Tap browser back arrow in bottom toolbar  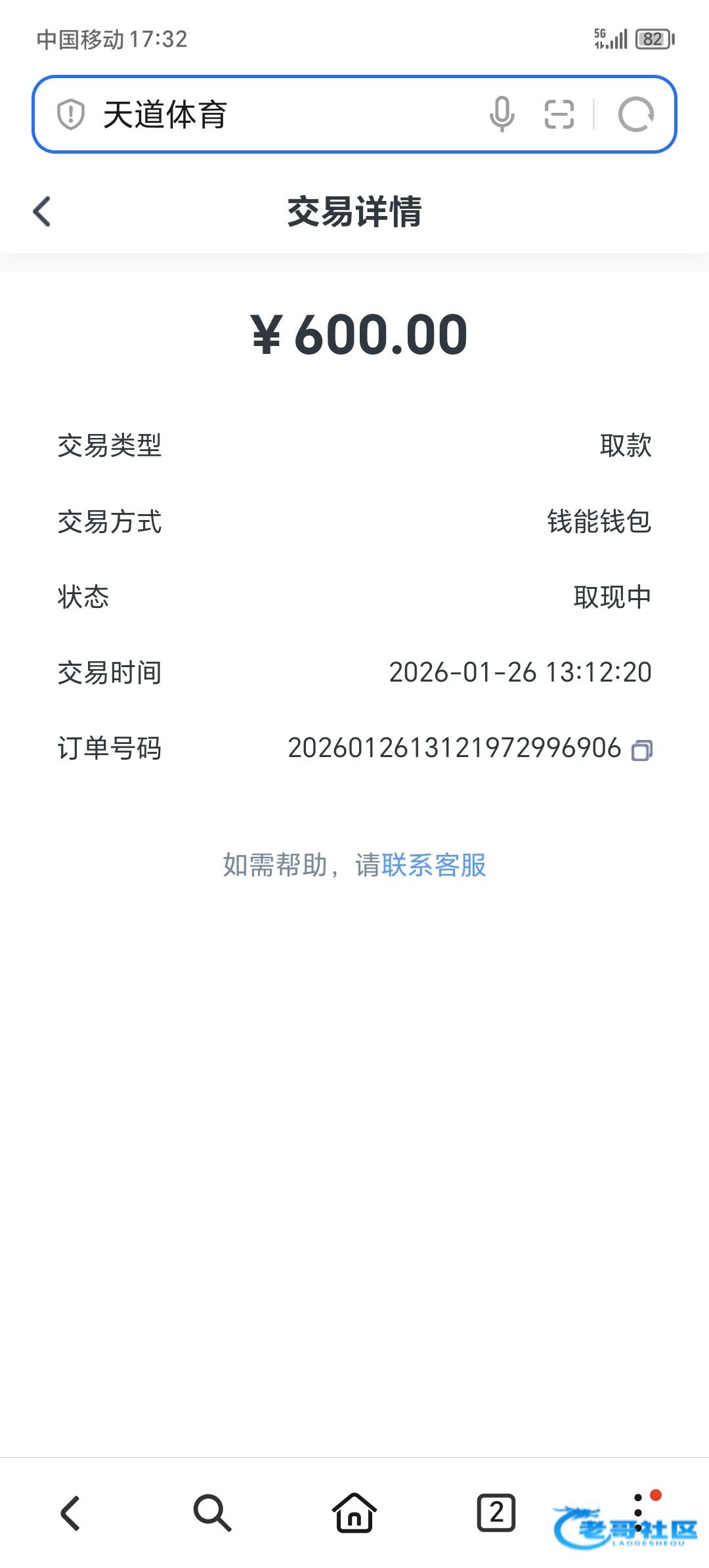pyautogui.click(x=71, y=1514)
